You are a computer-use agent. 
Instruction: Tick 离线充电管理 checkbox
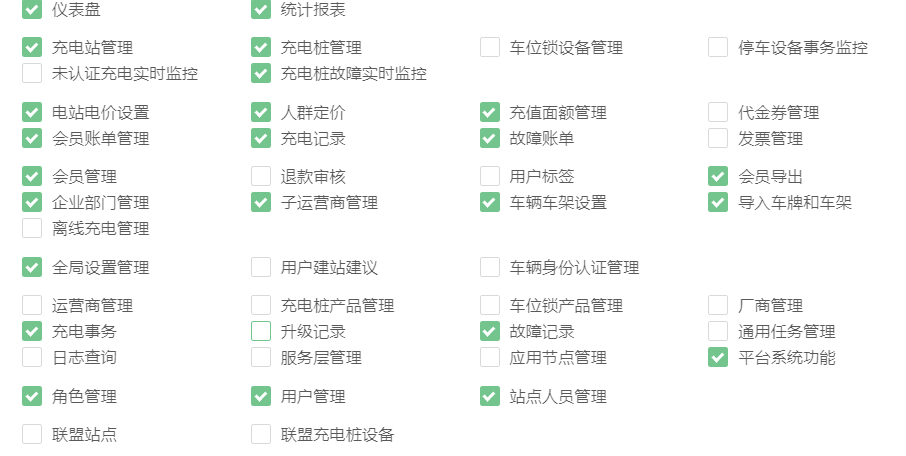32,228
